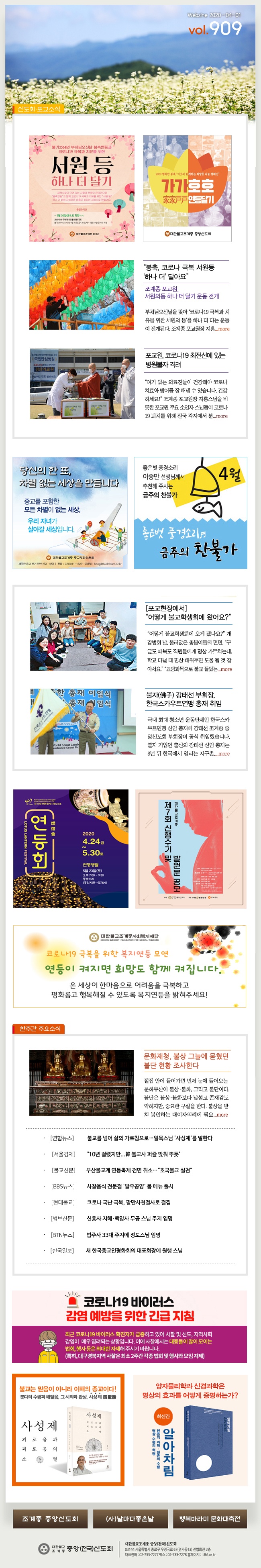Open the 불교신문 부산불교계 연등축제 취소 headline
261x1568 pixels.
139,1170
